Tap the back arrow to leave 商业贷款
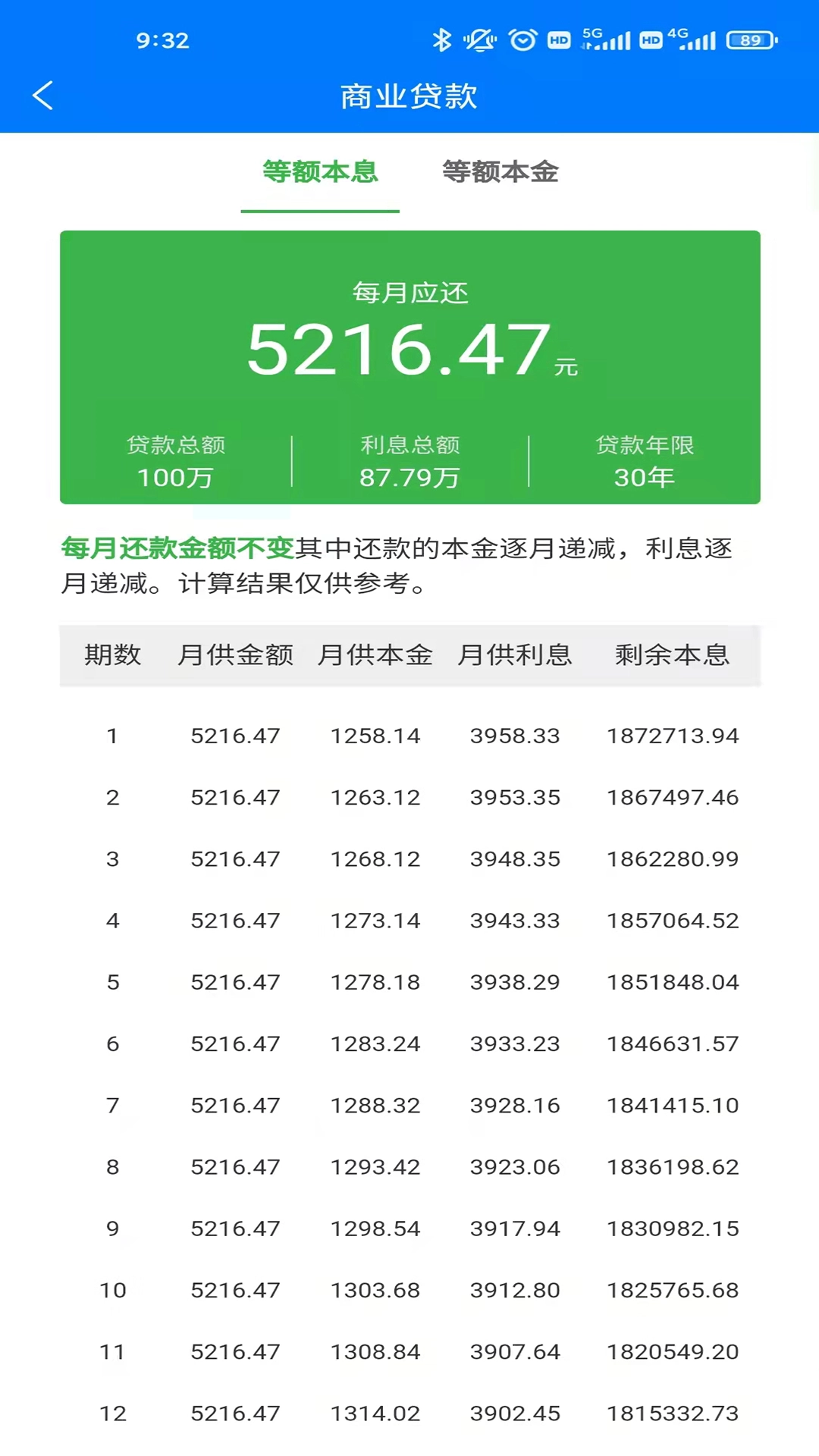The height and width of the screenshot is (1456, 819). click(42, 96)
